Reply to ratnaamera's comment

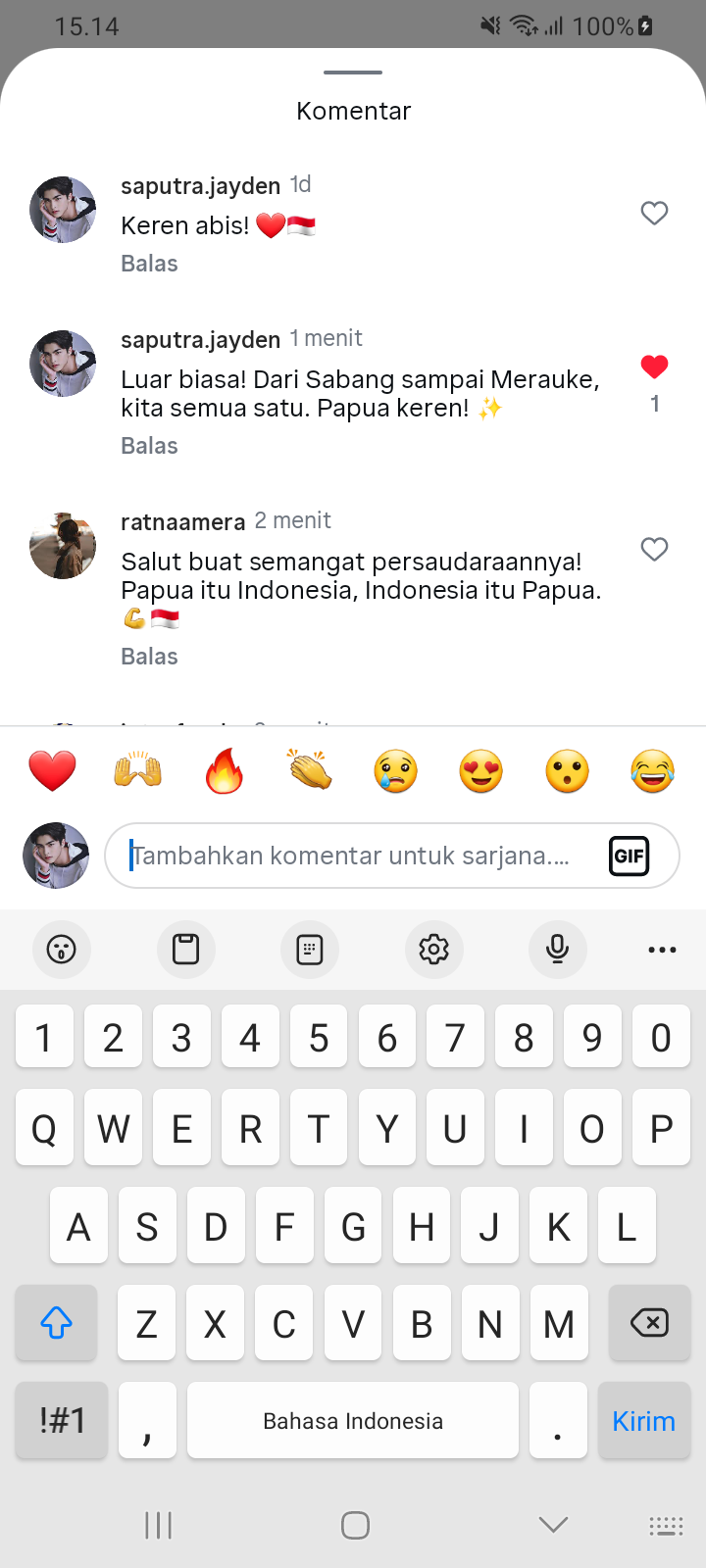click(149, 657)
